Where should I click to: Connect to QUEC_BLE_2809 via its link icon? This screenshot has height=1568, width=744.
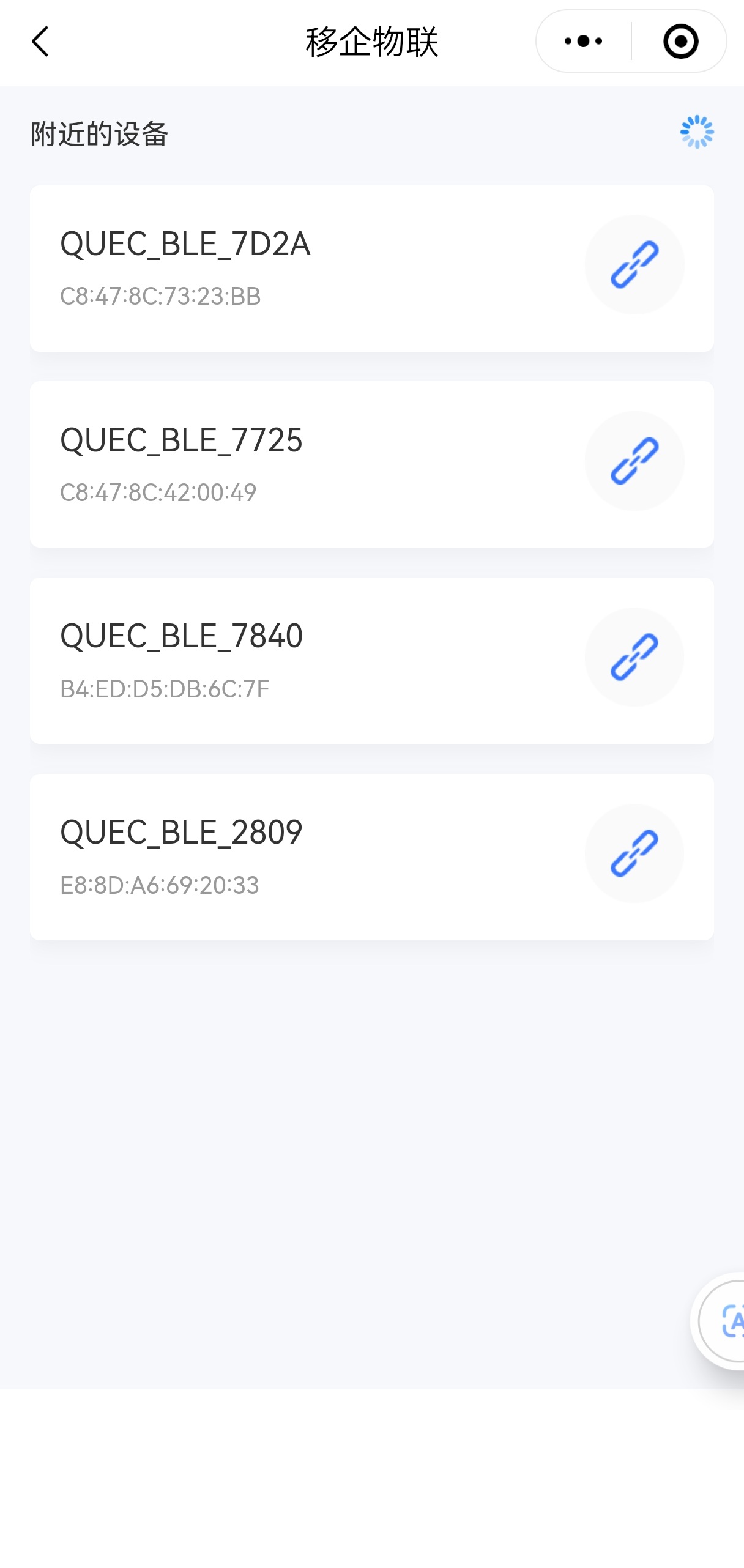pos(634,853)
